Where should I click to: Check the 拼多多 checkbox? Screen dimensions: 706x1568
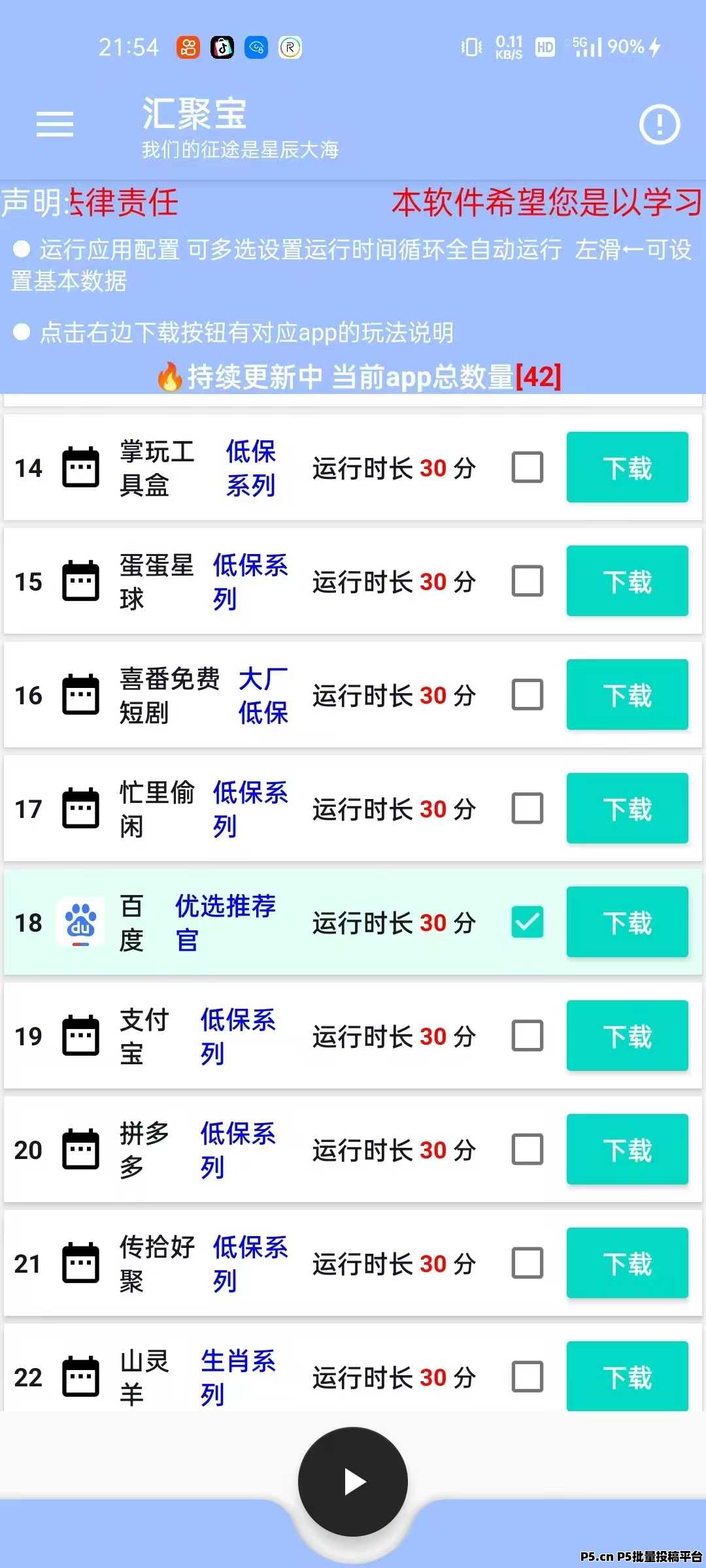(527, 1149)
